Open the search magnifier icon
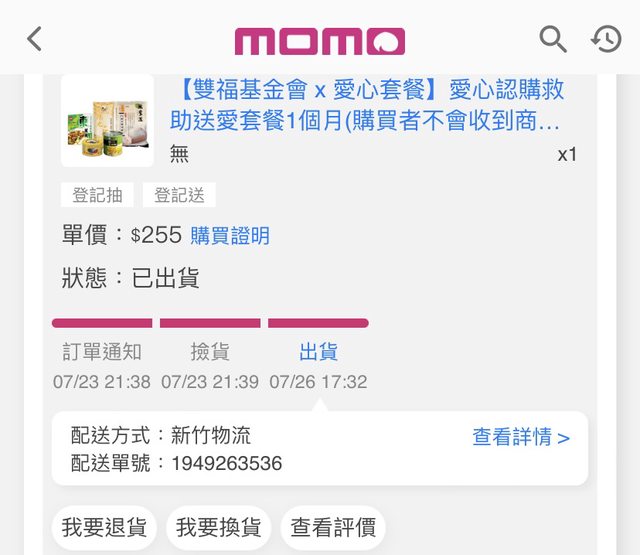Viewport: 640px width, 555px height. (x=553, y=39)
